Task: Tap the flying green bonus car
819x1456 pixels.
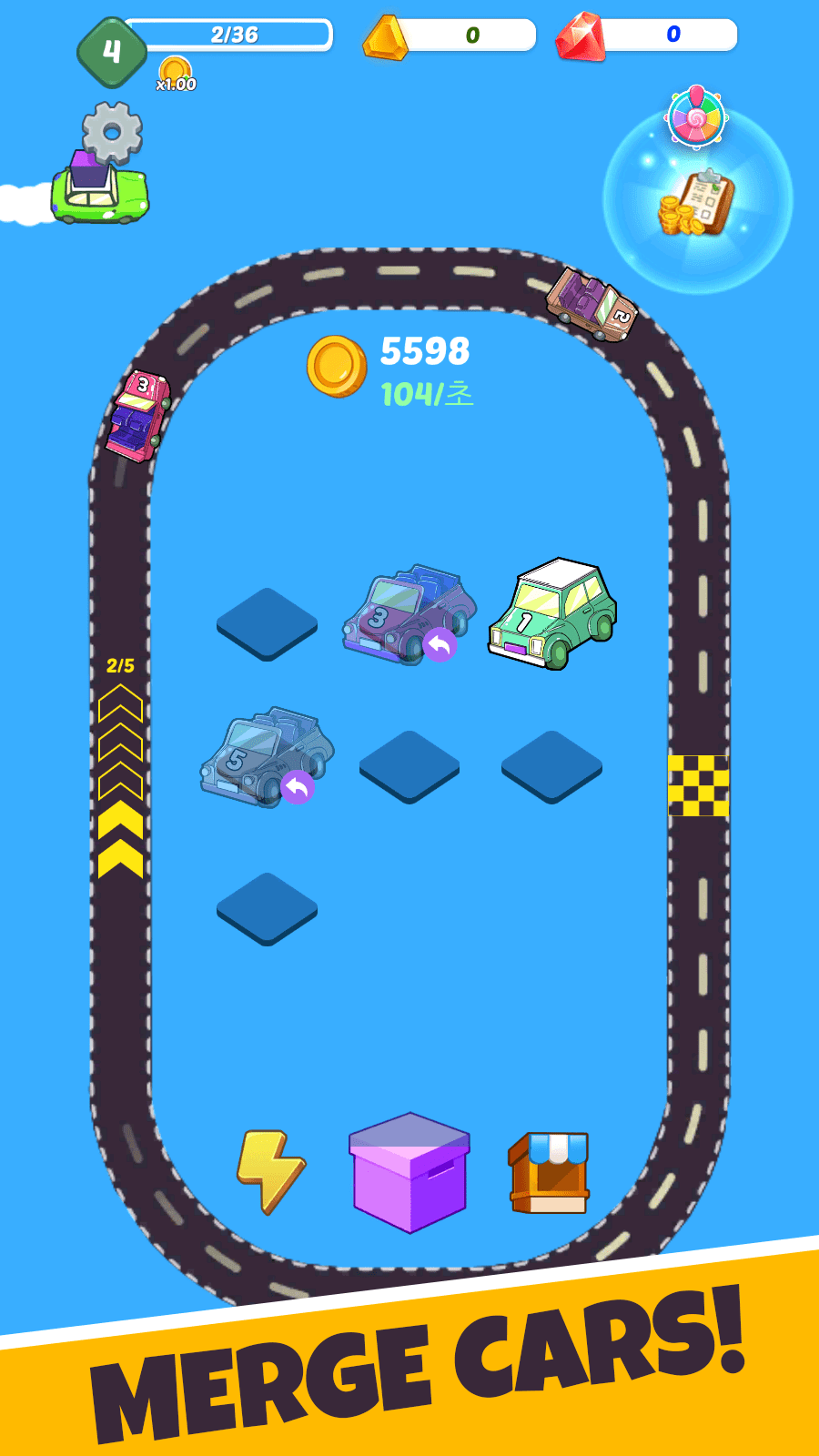Action: (x=98, y=188)
